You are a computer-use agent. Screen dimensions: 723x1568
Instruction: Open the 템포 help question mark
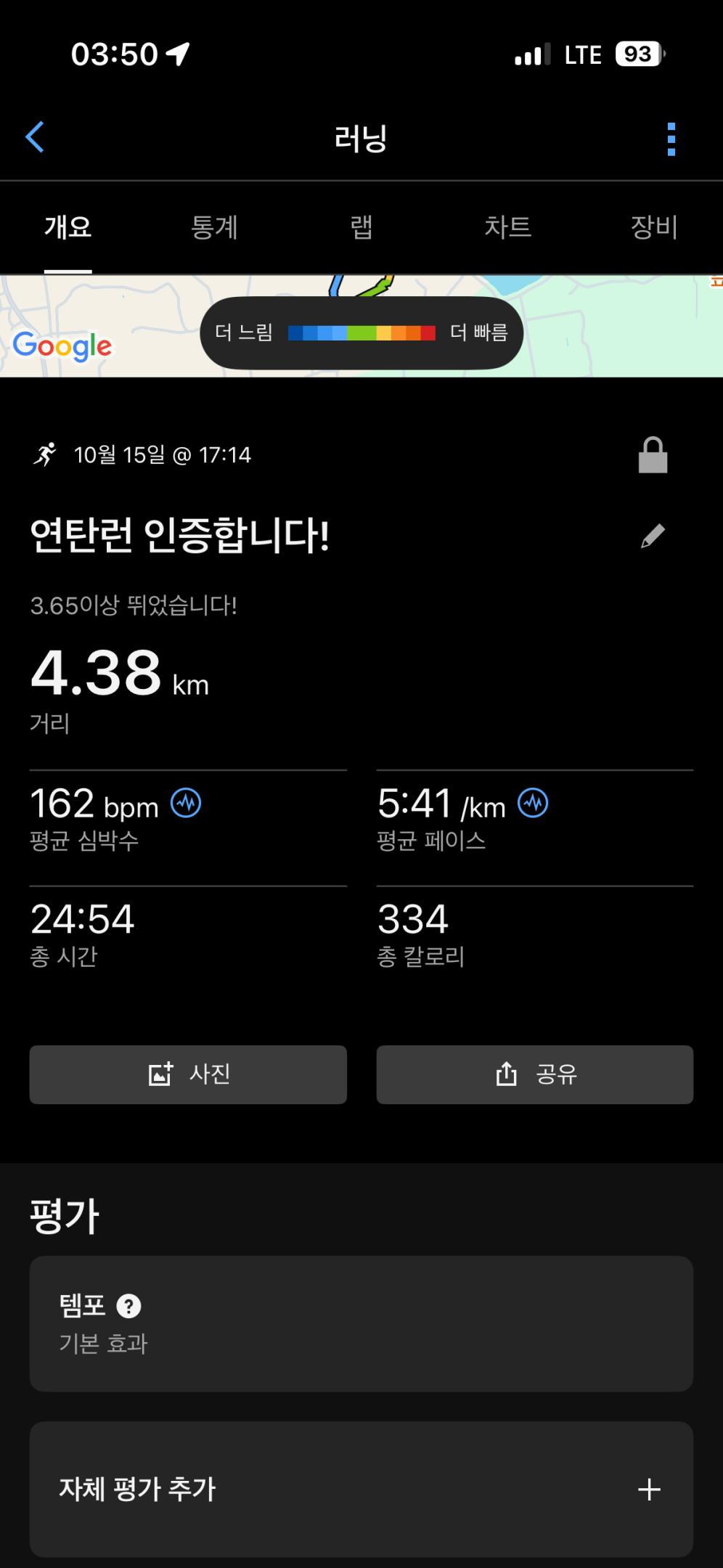coord(128,1306)
